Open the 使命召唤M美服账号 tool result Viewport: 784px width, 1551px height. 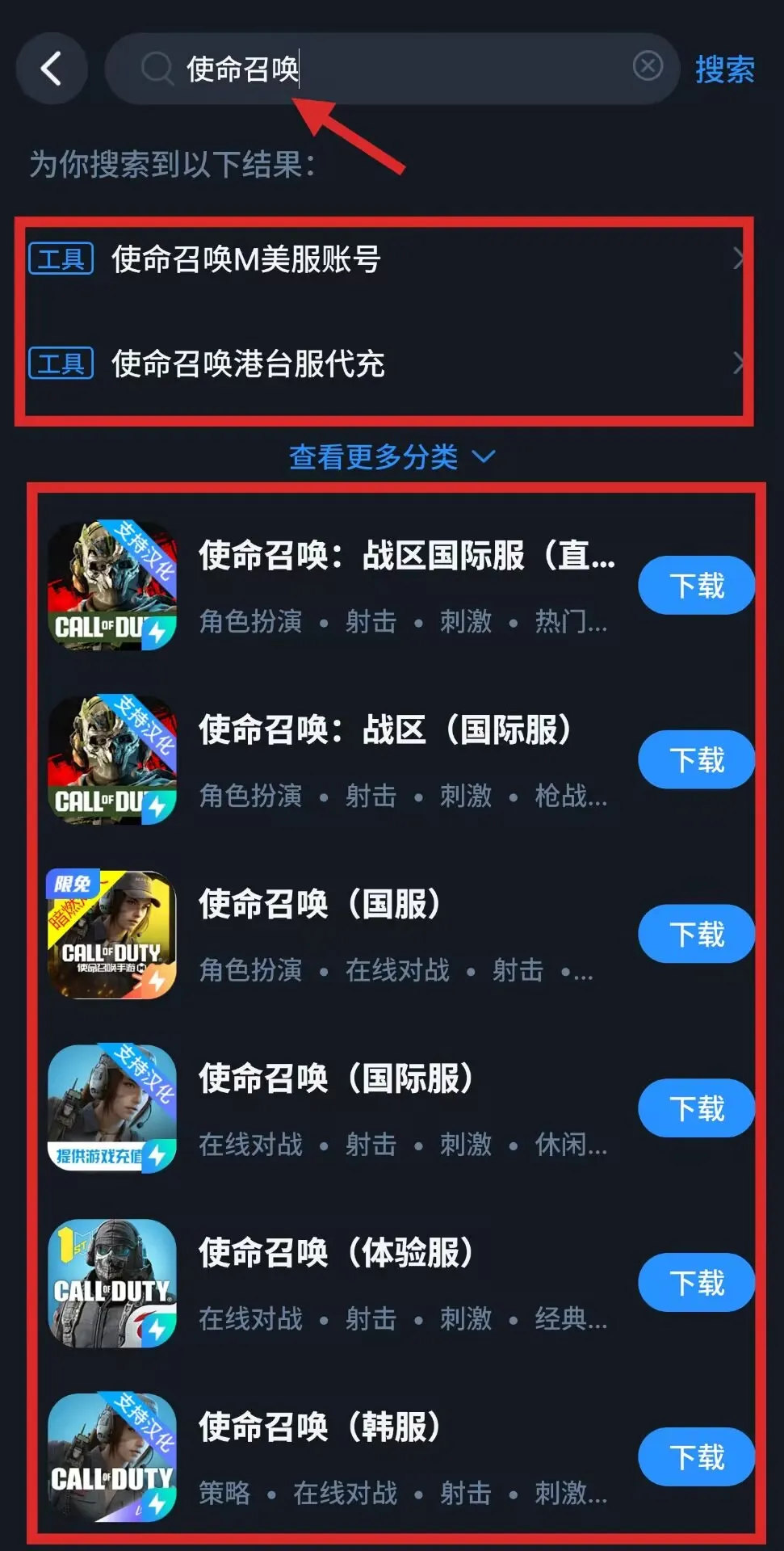[386, 259]
